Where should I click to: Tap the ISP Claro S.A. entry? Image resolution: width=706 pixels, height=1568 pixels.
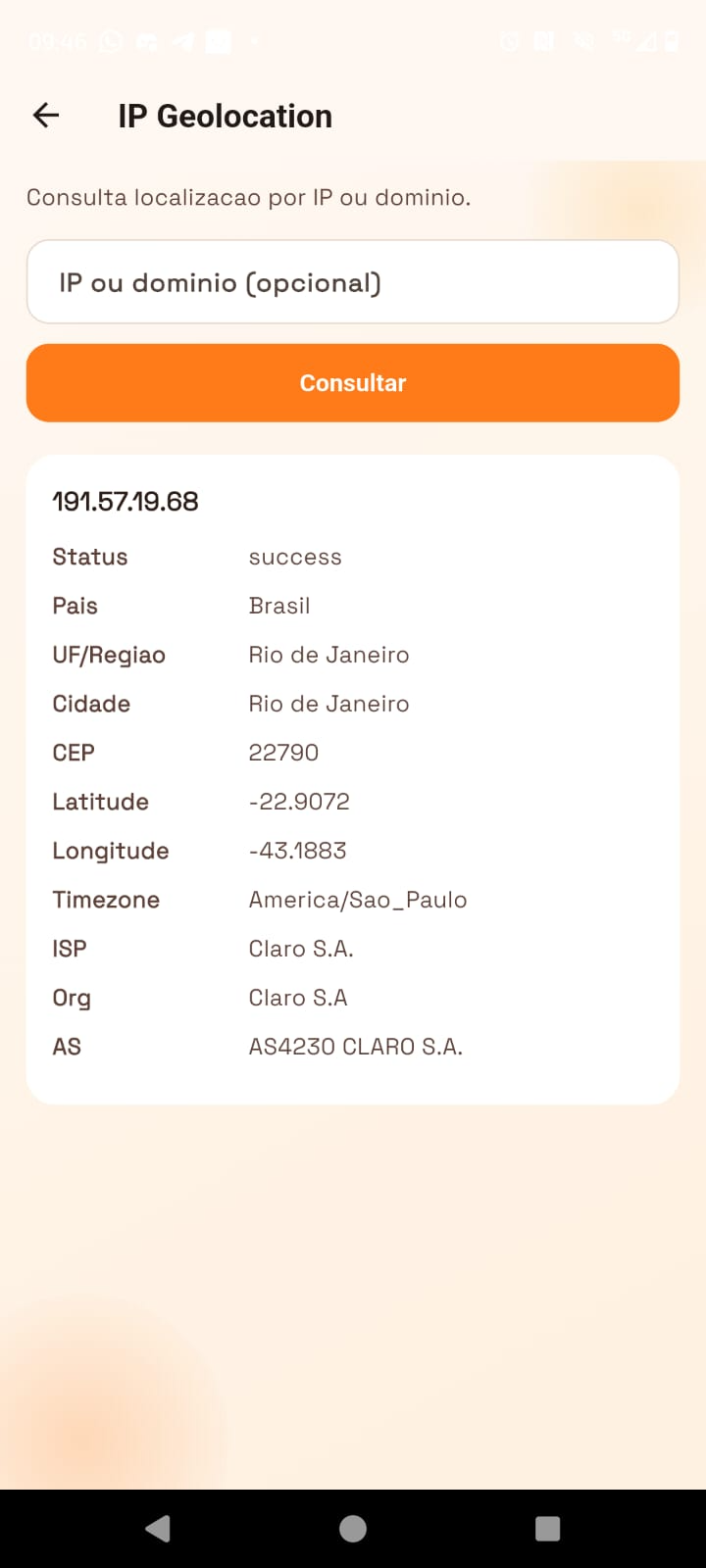pyautogui.click(x=301, y=948)
